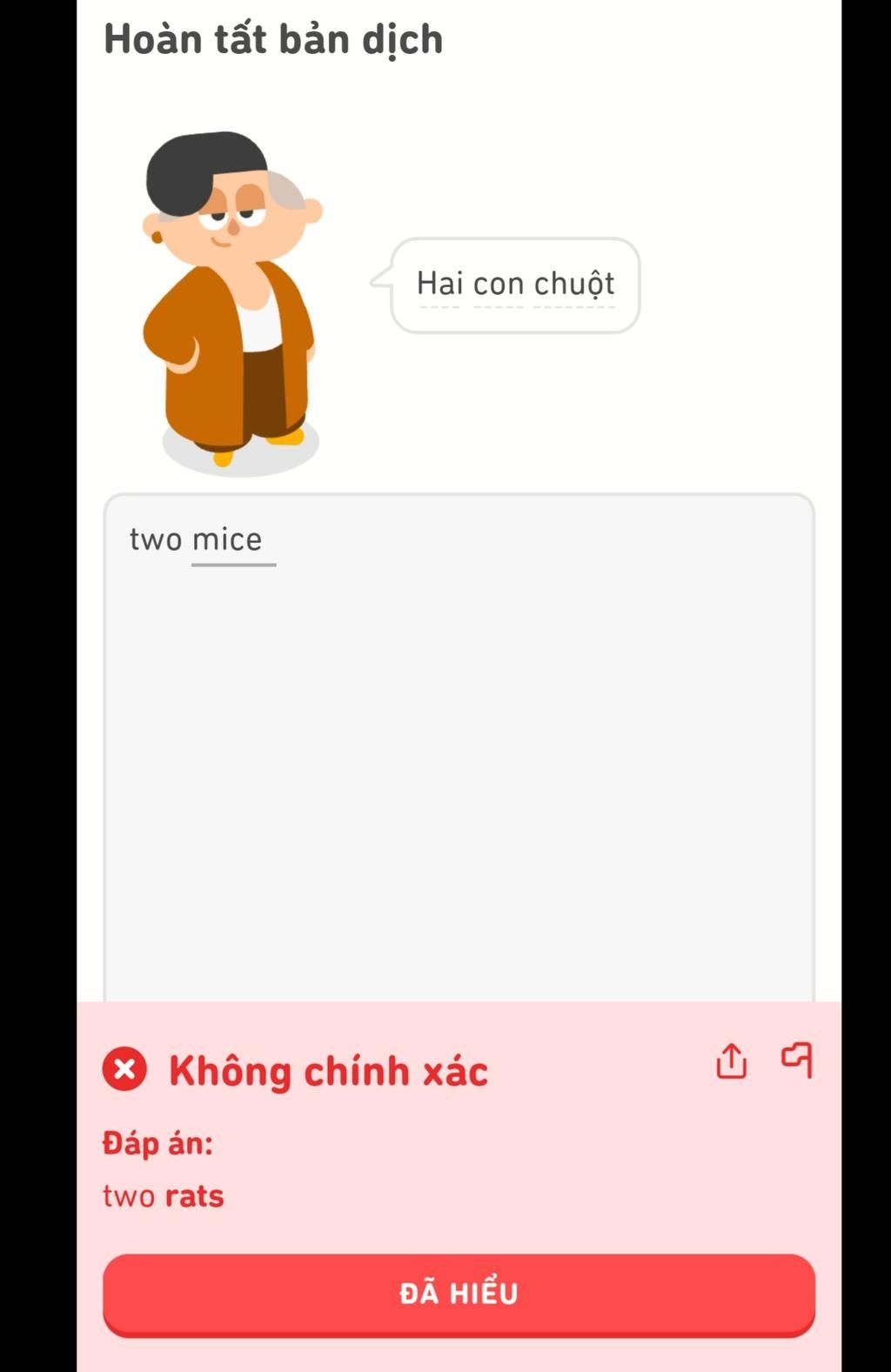Share this incorrect answer result
The image size is (891, 1372).
pos(731,1061)
